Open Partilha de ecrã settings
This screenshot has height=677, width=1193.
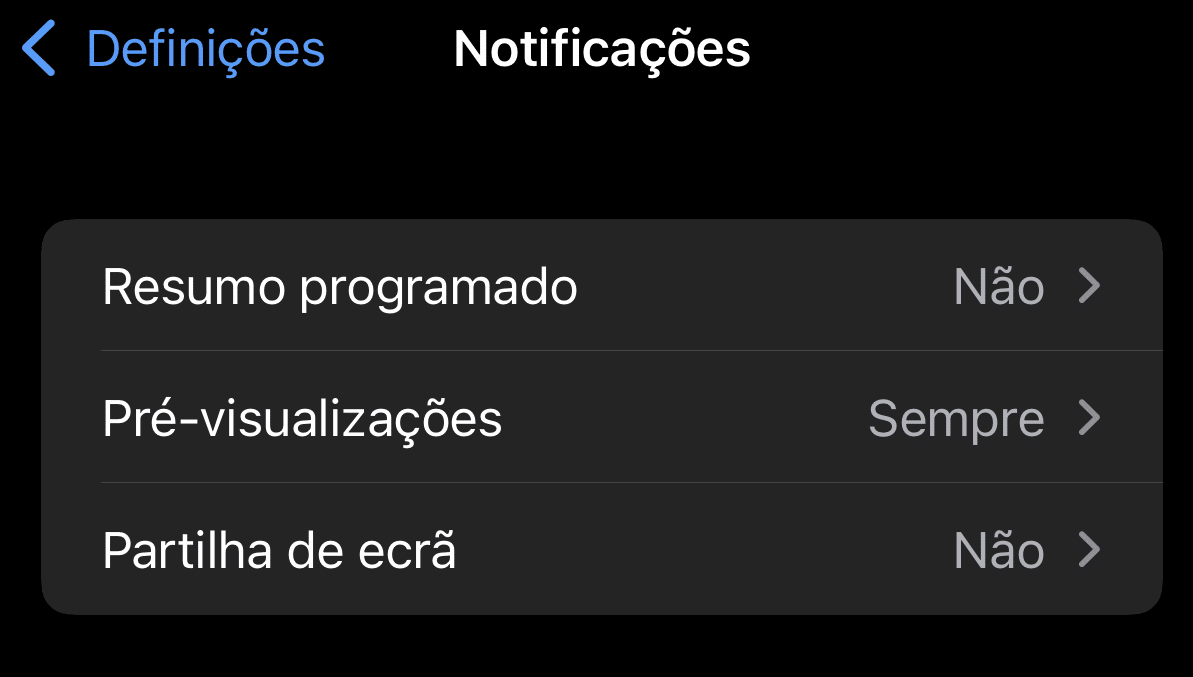[600, 550]
